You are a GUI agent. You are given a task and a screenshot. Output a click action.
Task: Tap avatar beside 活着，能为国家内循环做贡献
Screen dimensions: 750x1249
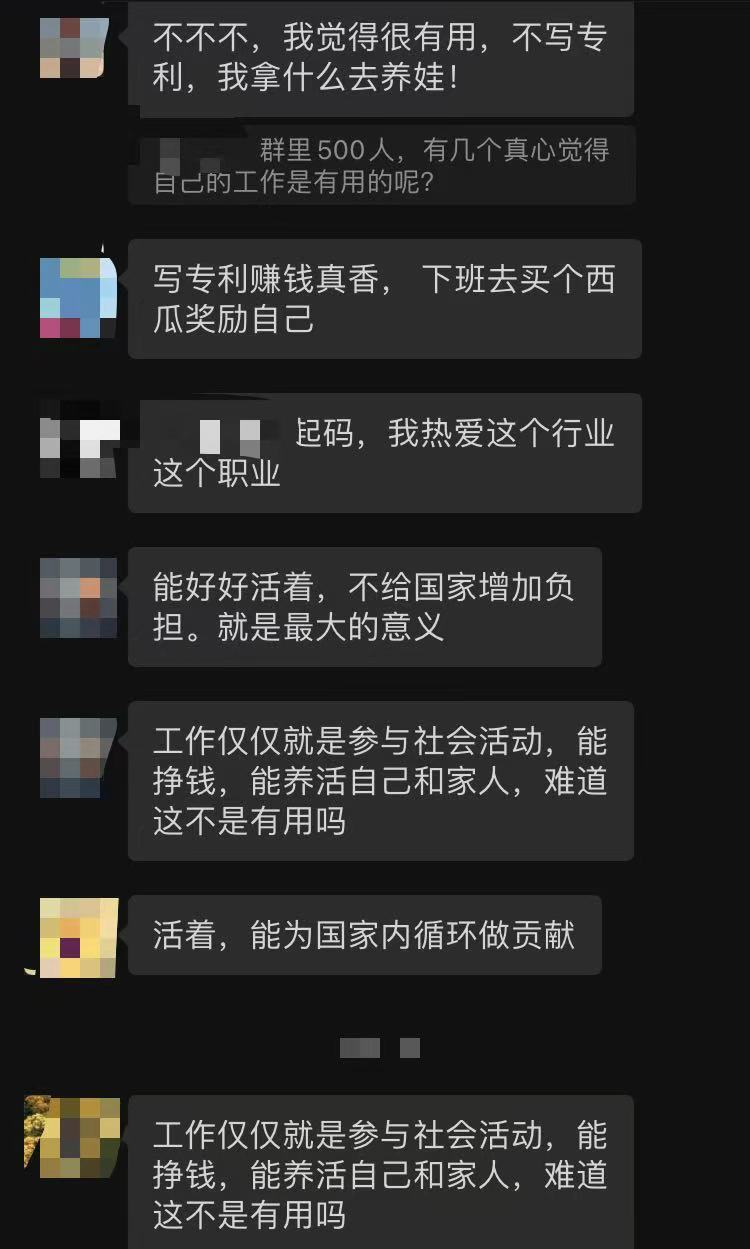pyautogui.click(x=78, y=938)
